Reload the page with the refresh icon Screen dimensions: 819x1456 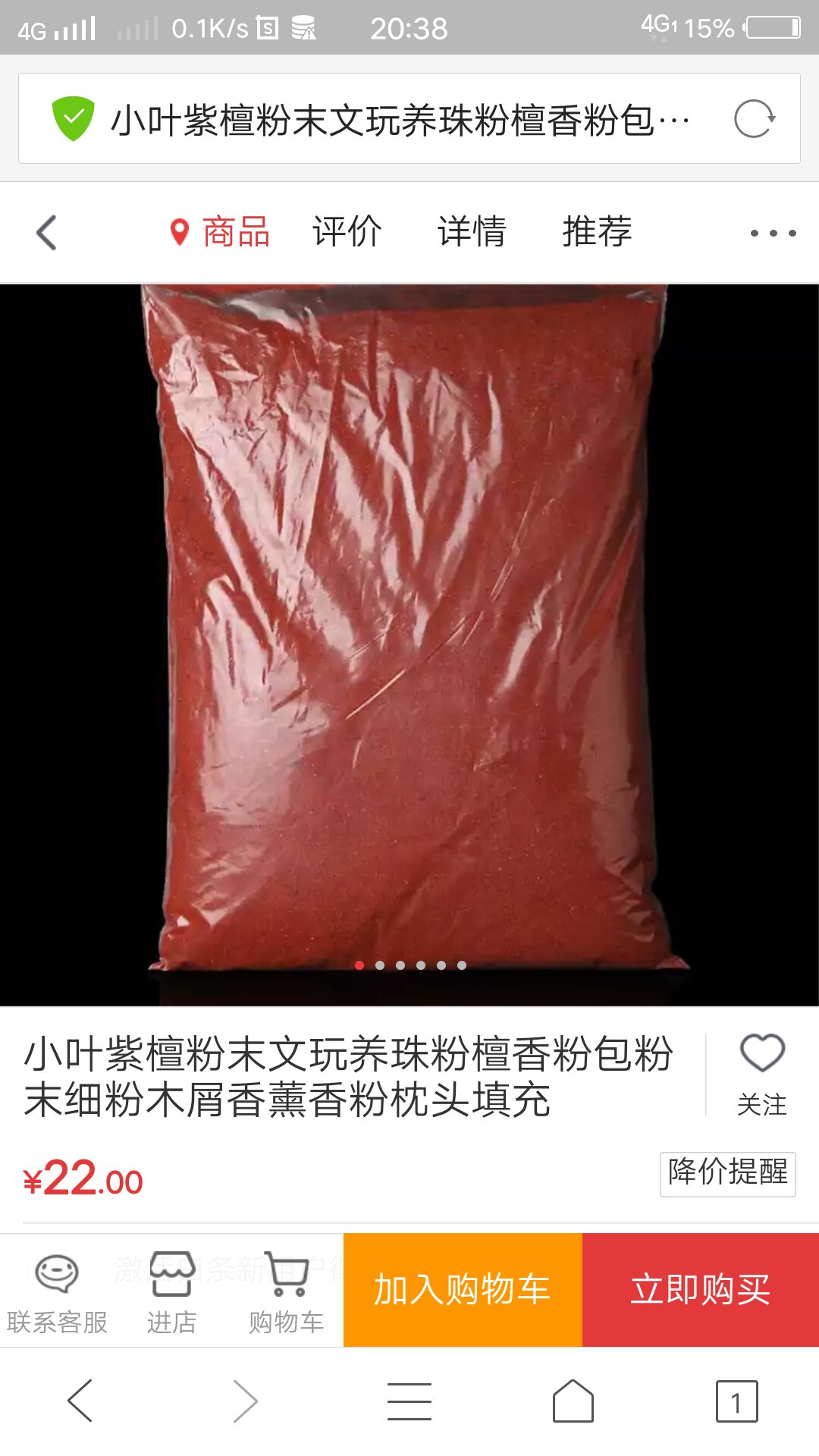[754, 119]
